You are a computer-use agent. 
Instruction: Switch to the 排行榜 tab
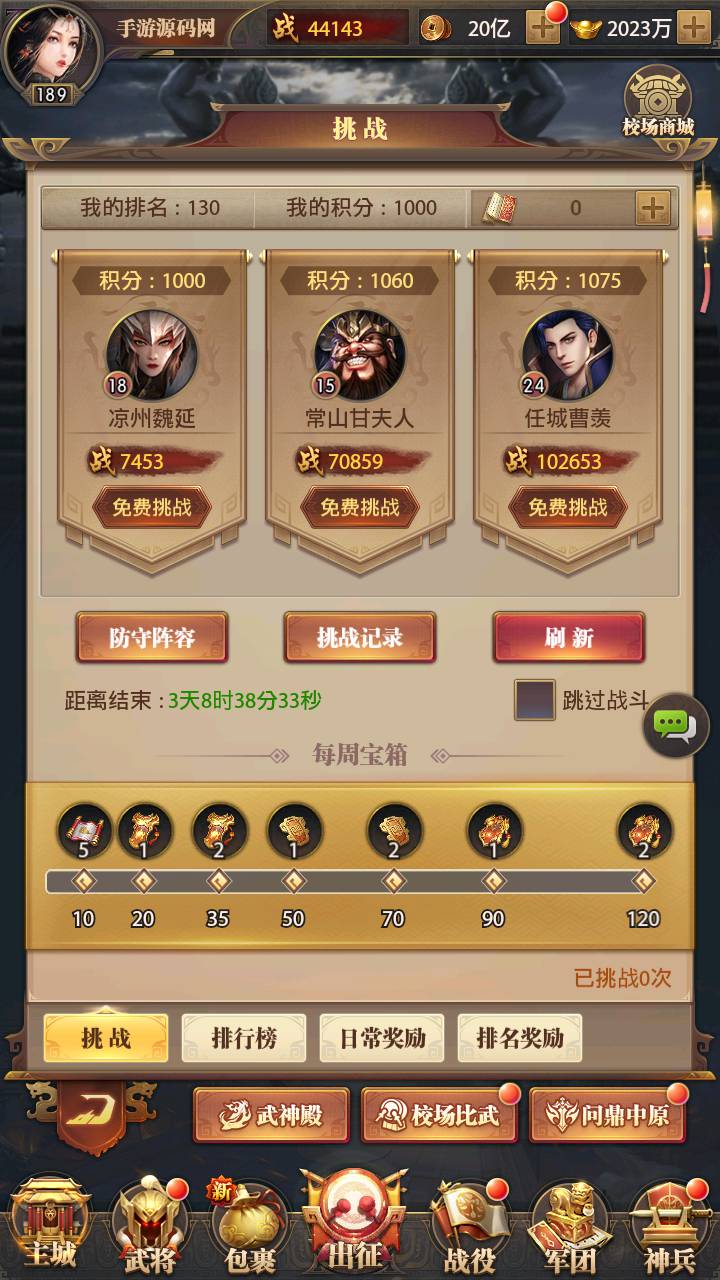coord(244,1038)
